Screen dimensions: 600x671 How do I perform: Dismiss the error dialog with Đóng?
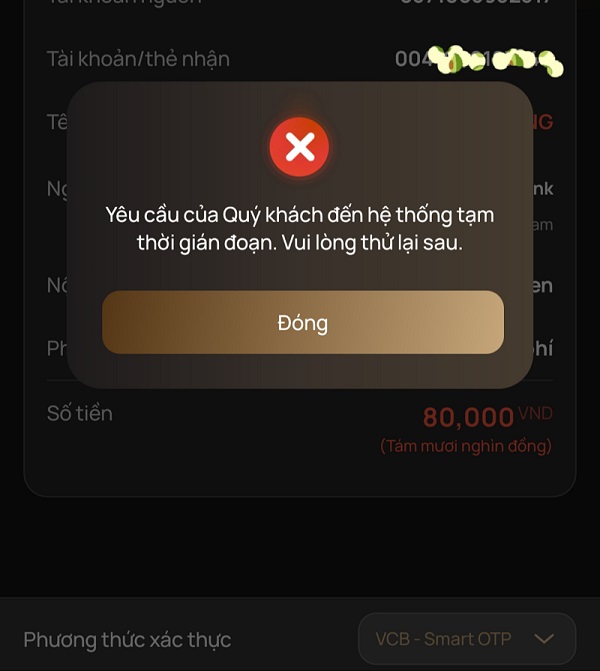302,322
